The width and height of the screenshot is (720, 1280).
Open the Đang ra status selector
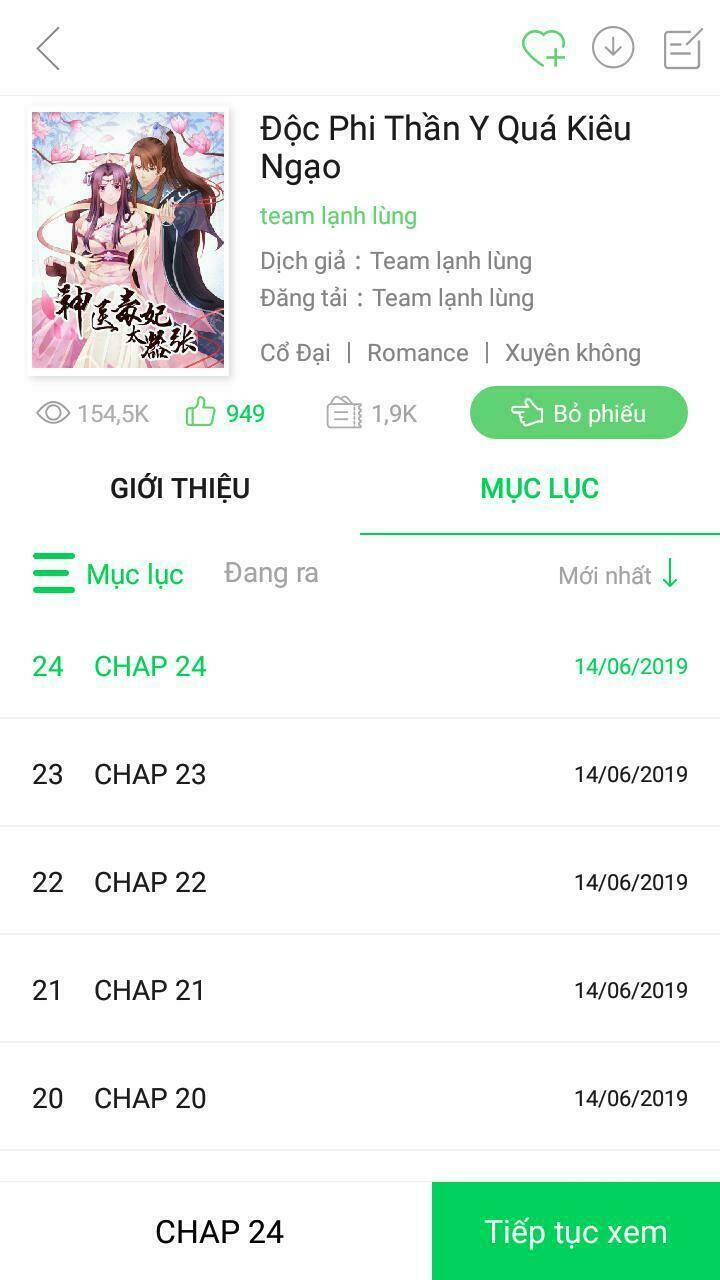[270, 573]
